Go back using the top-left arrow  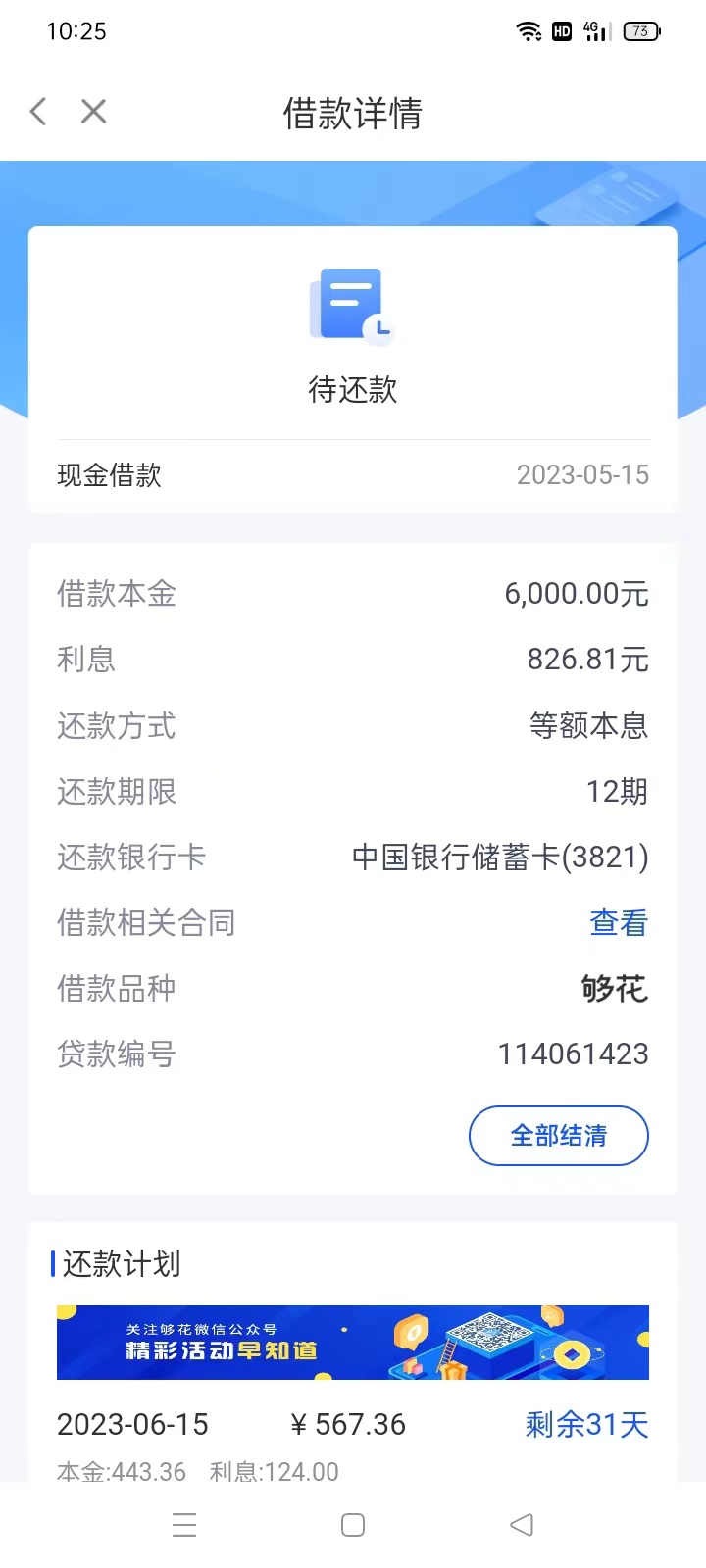[38, 112]
